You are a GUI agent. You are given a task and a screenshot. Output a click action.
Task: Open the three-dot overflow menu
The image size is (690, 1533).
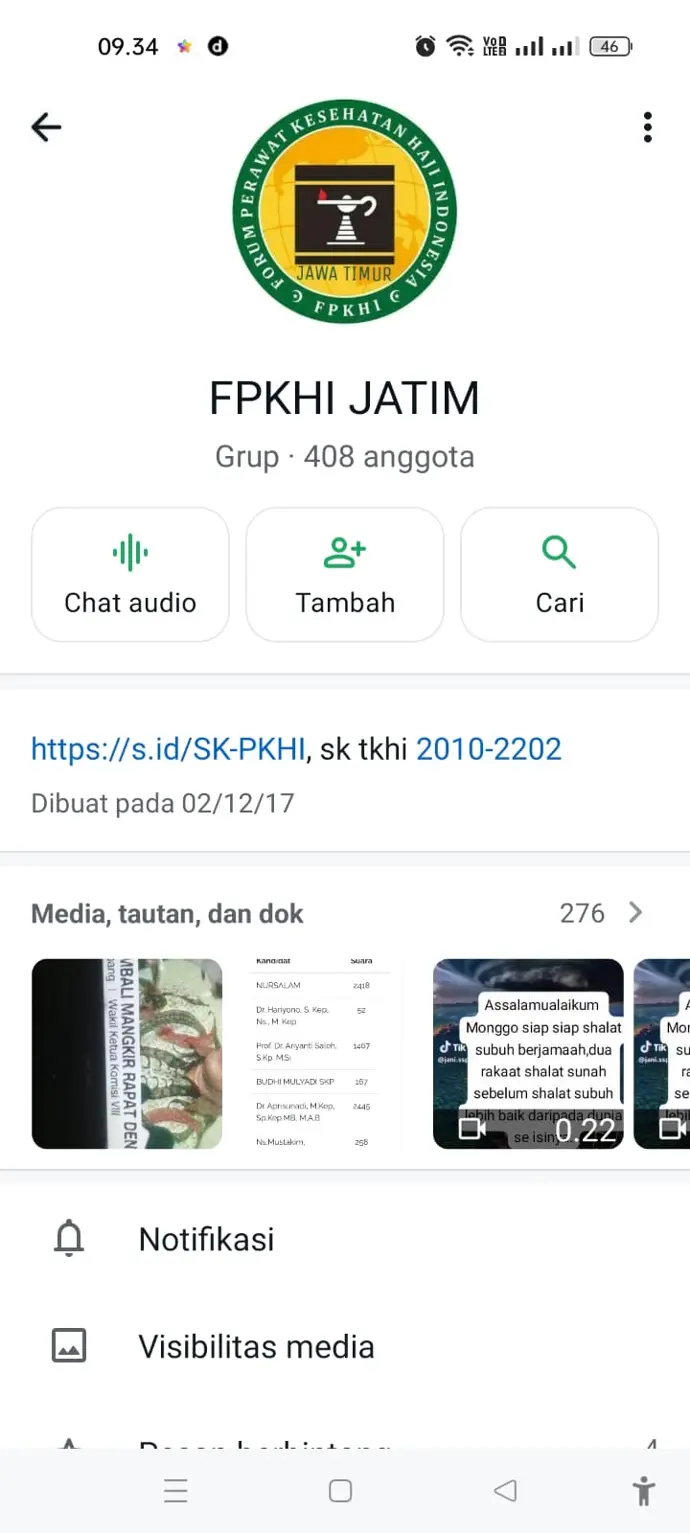click(647, 127)
